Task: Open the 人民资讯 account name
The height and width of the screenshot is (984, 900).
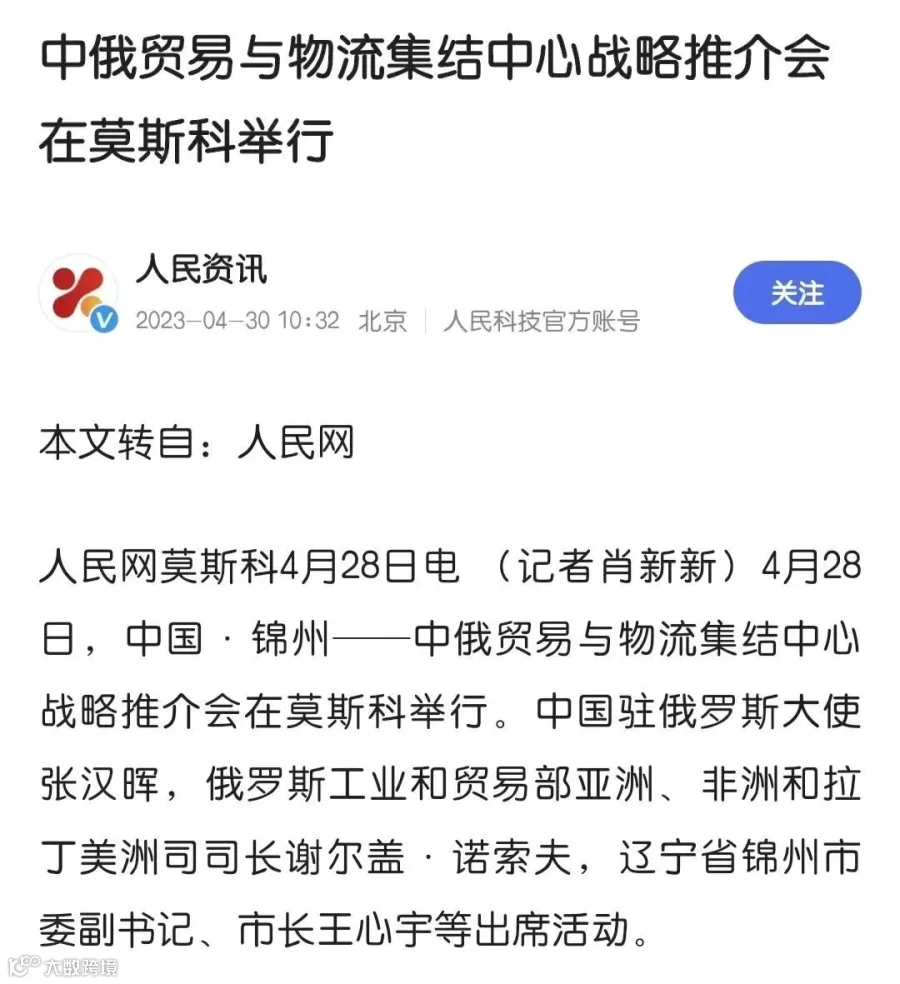Action: pos(201,269)
